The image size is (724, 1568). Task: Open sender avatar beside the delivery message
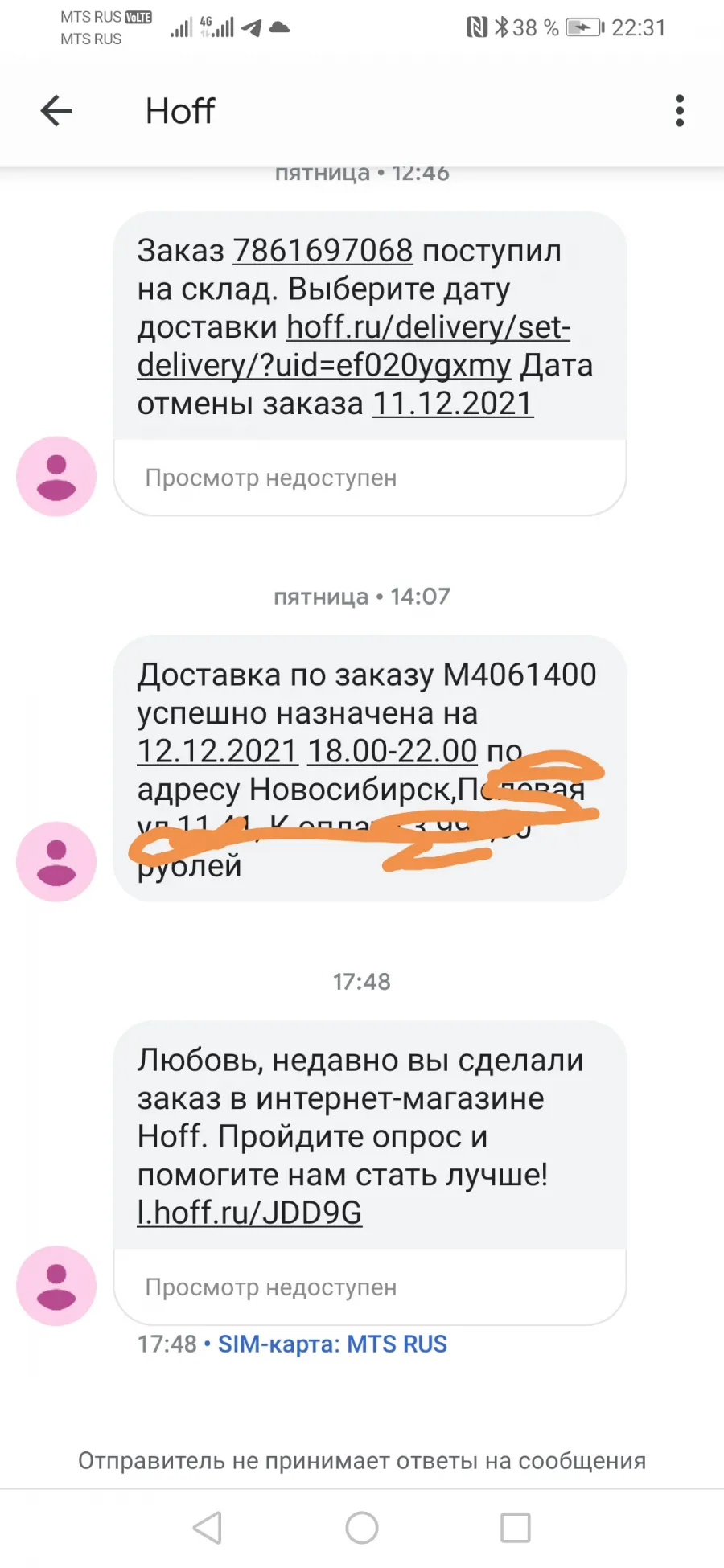(56, 861)
